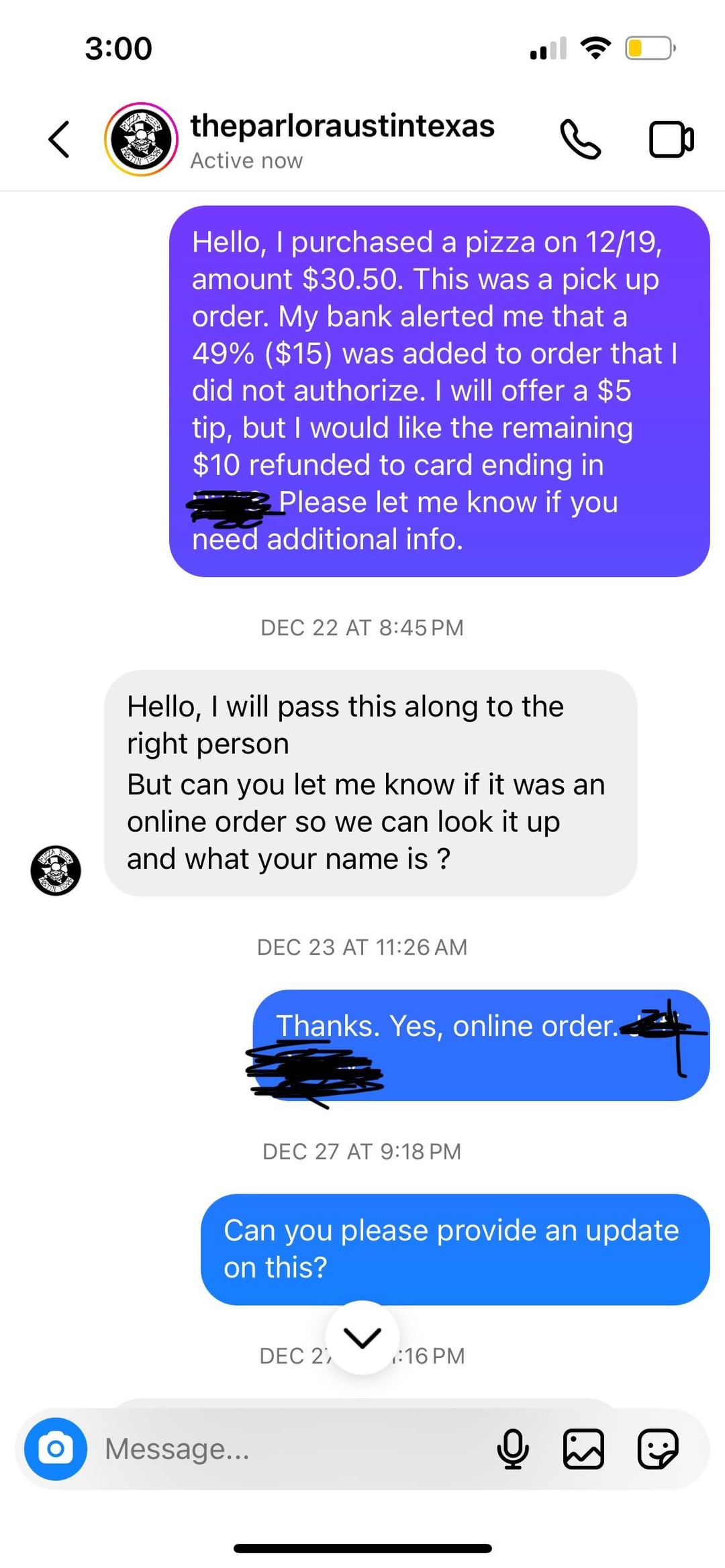Start a video call
Viewport: 725px width, 1568px height.
[671, 139]
